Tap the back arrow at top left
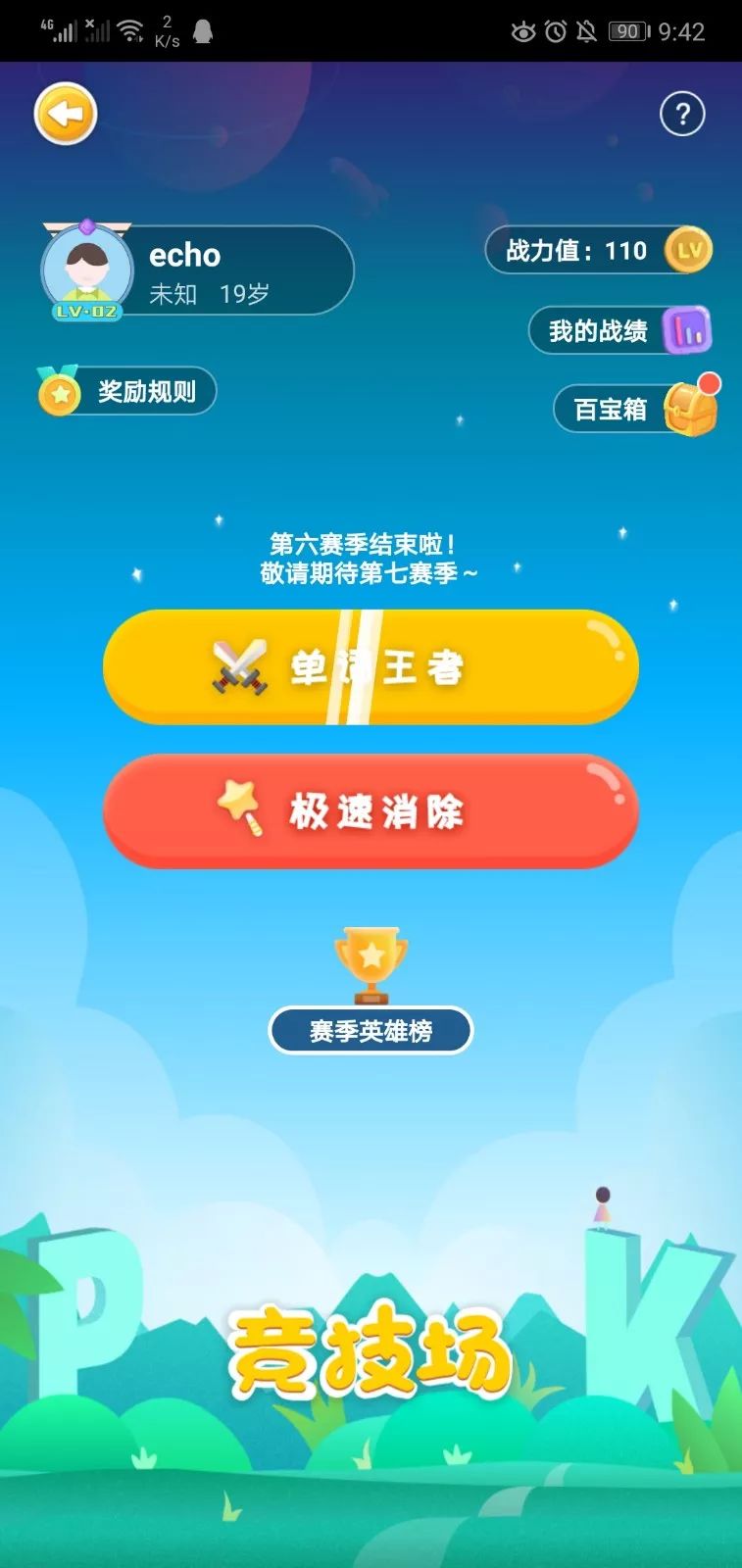This screenshot has height=1568, width=742. click(x=64, y=113)
